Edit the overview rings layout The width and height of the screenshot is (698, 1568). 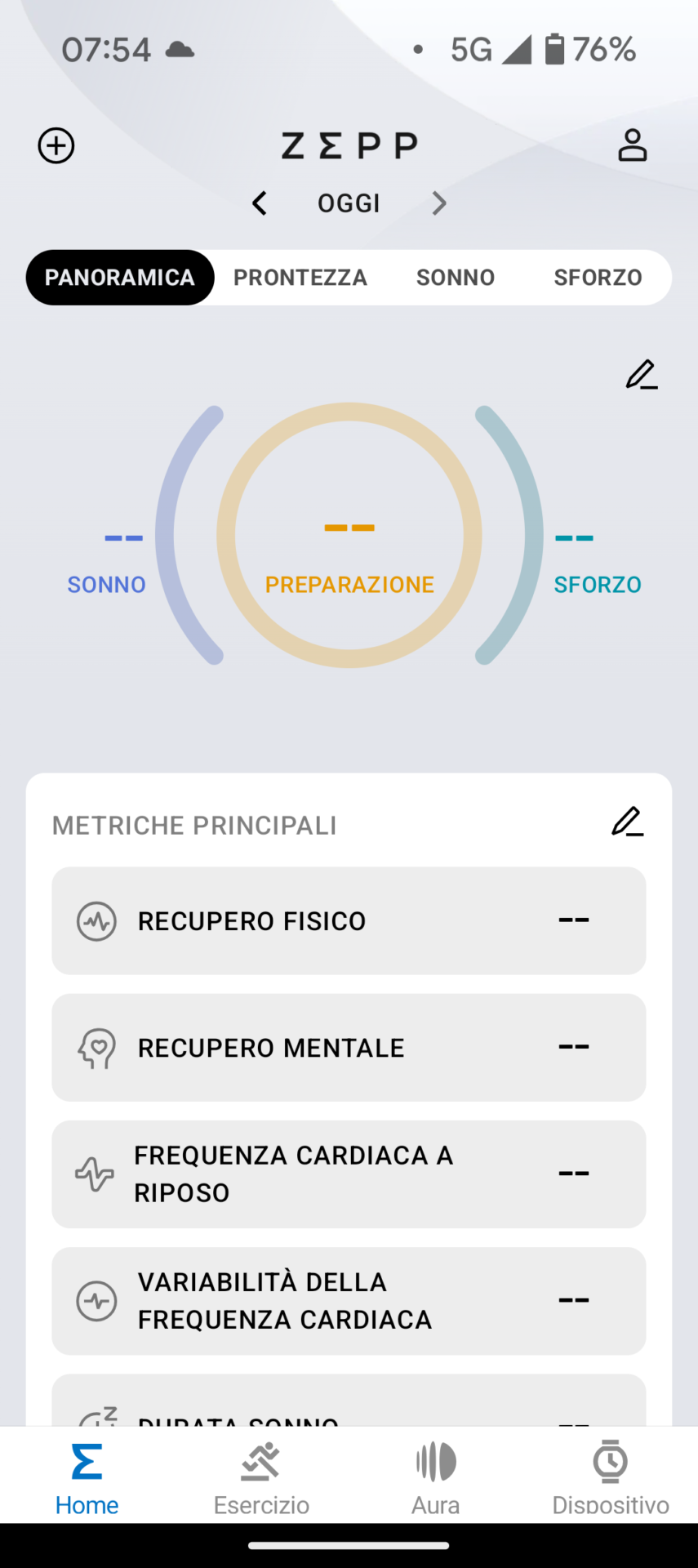(642, 375)
